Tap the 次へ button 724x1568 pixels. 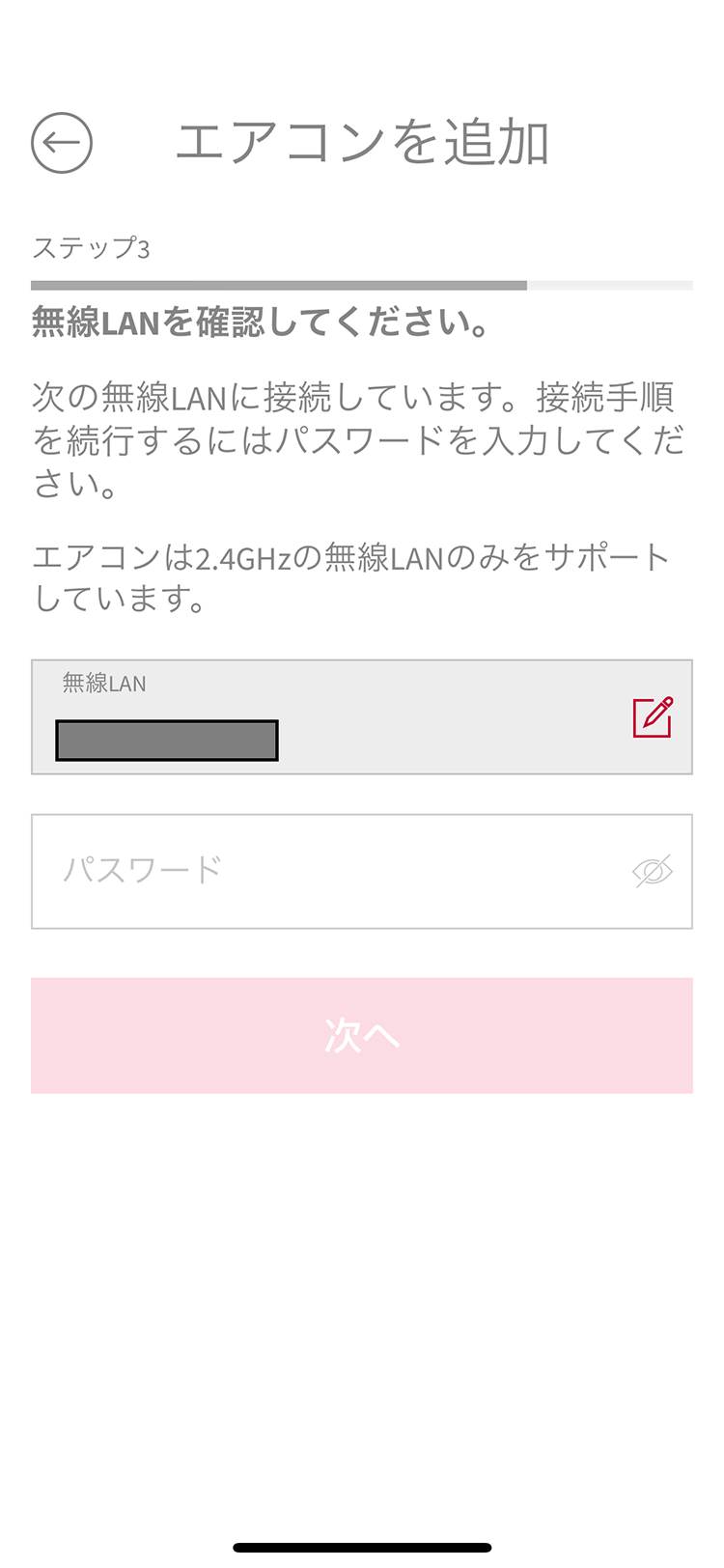[x=362, y=1035]
